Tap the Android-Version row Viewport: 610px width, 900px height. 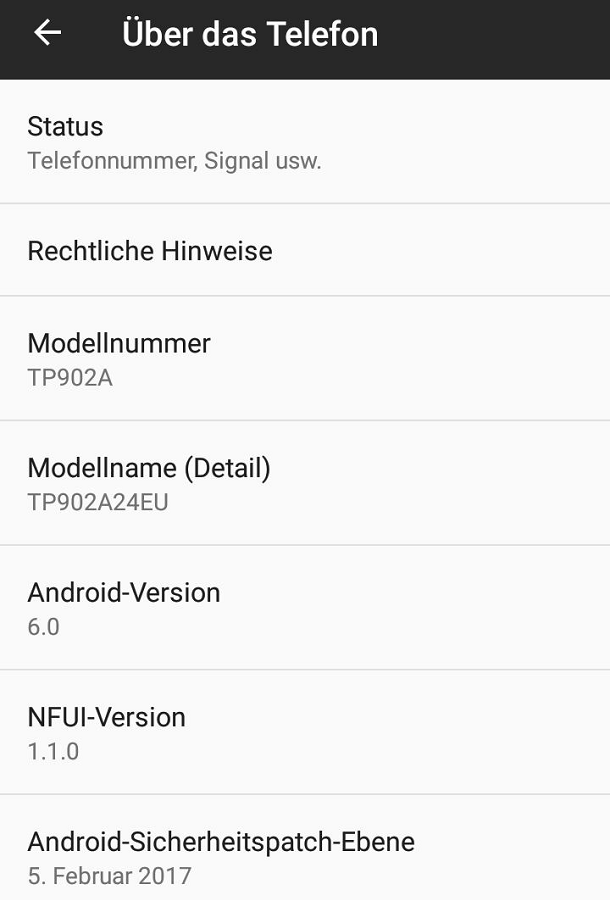click(305, 608)
